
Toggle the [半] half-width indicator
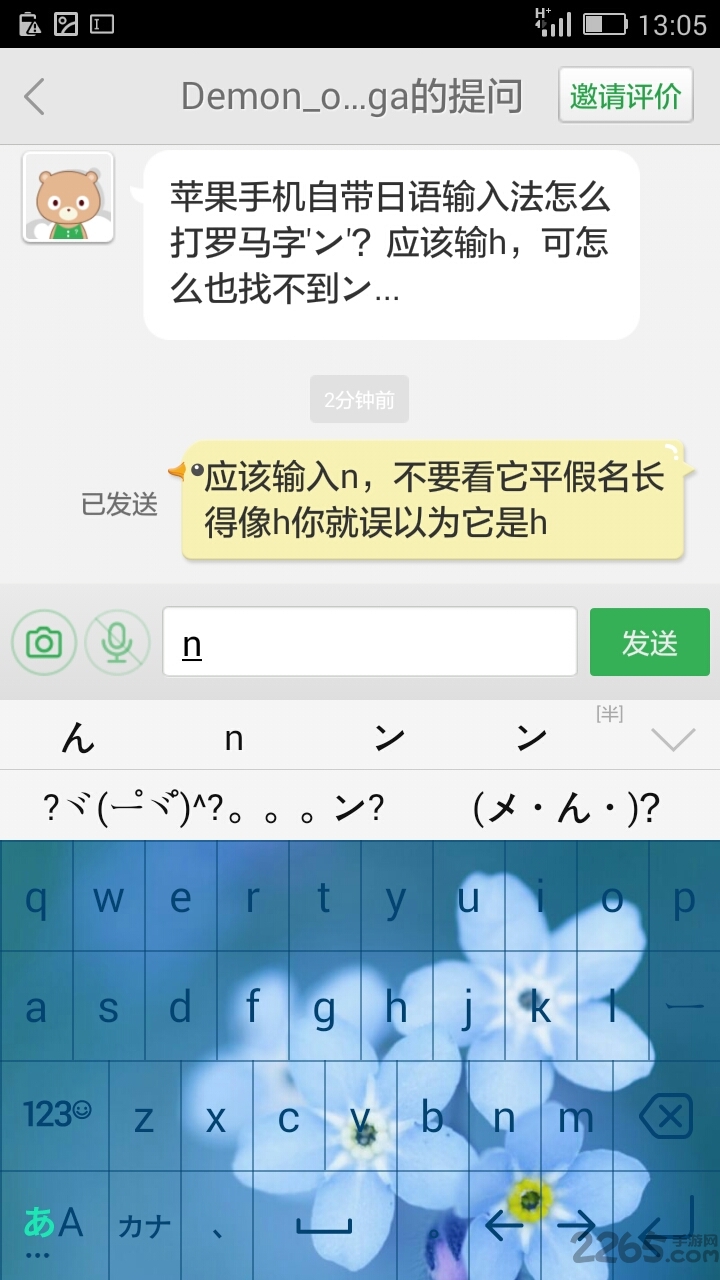coord(608,712)
